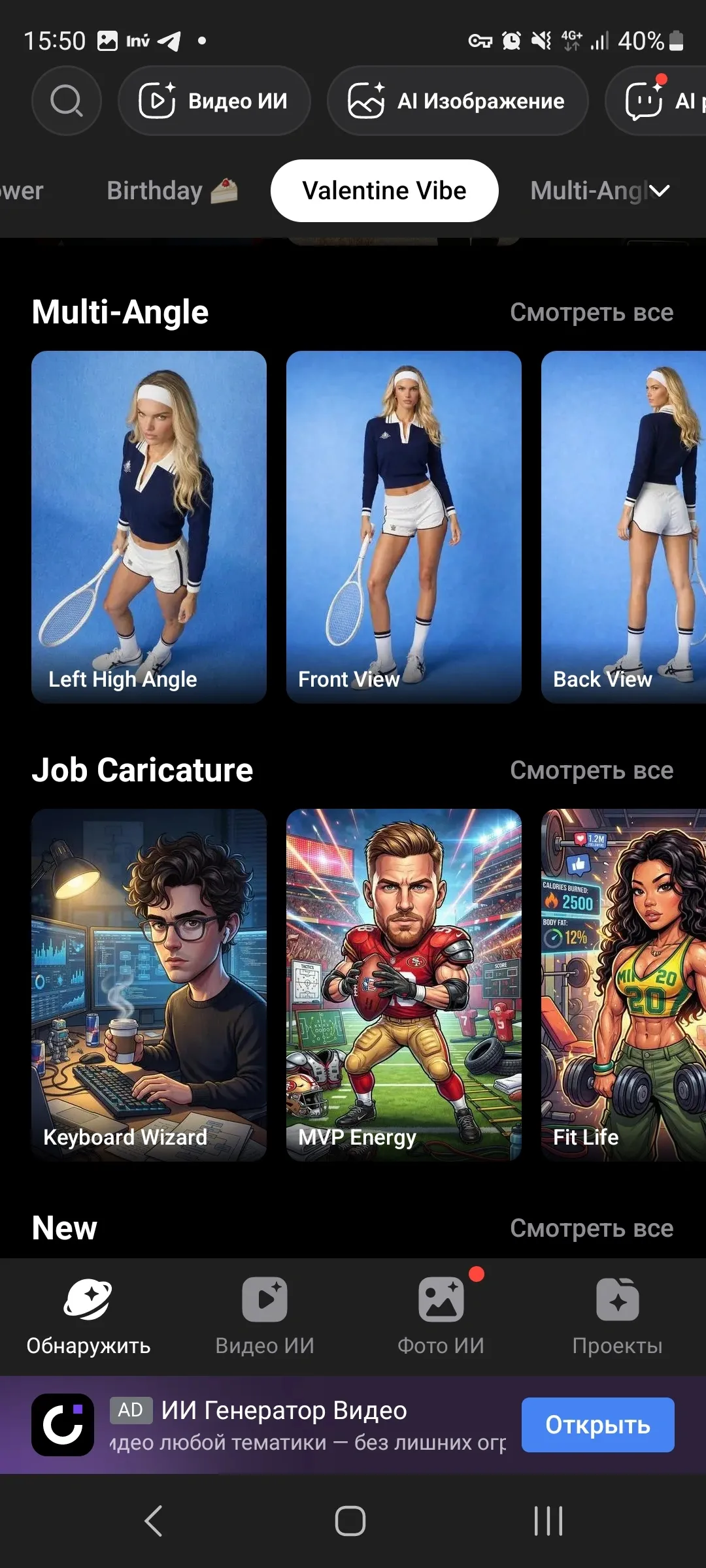
Task: View all Multi-Angle templates
Action: (591, 312)
